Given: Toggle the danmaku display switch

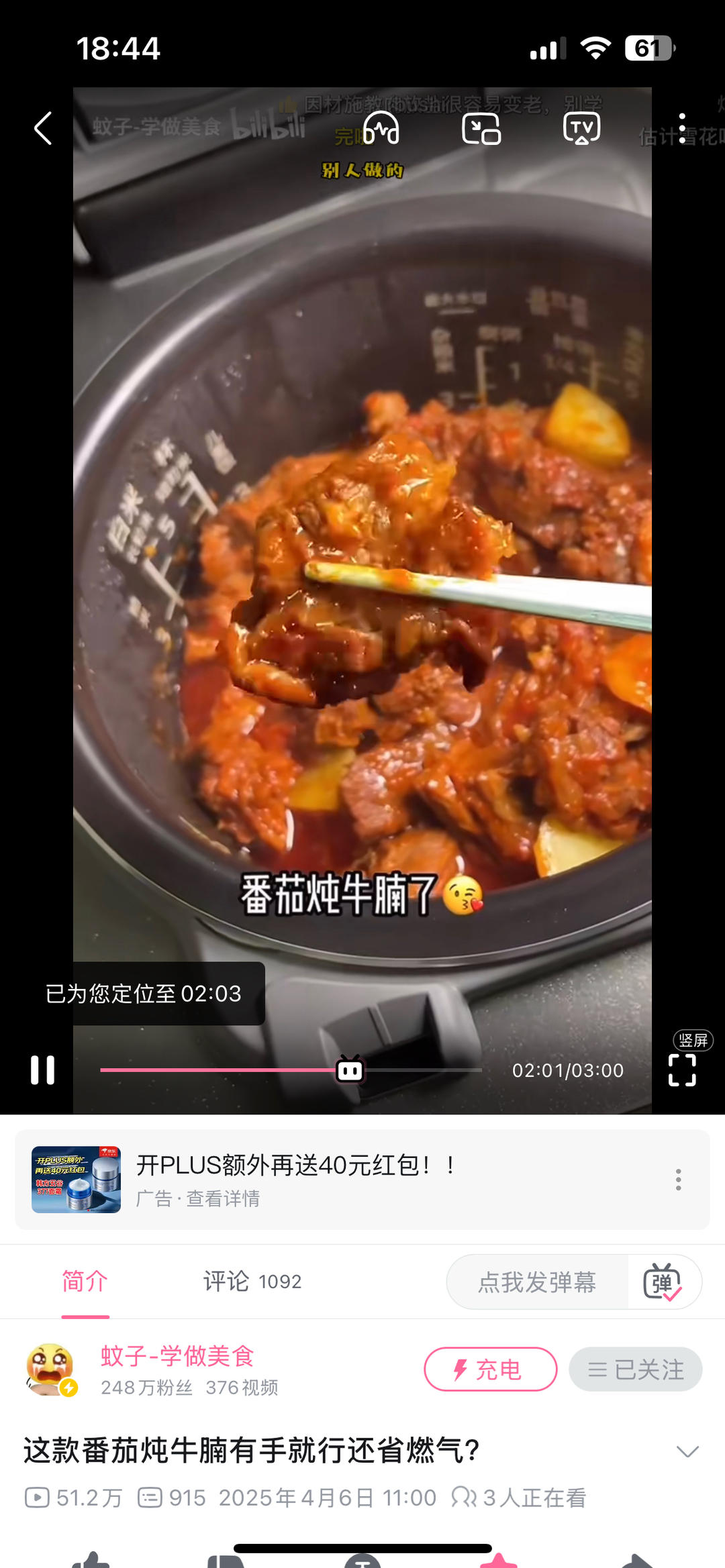Looking at the screenshot, I should point(663,1282).
